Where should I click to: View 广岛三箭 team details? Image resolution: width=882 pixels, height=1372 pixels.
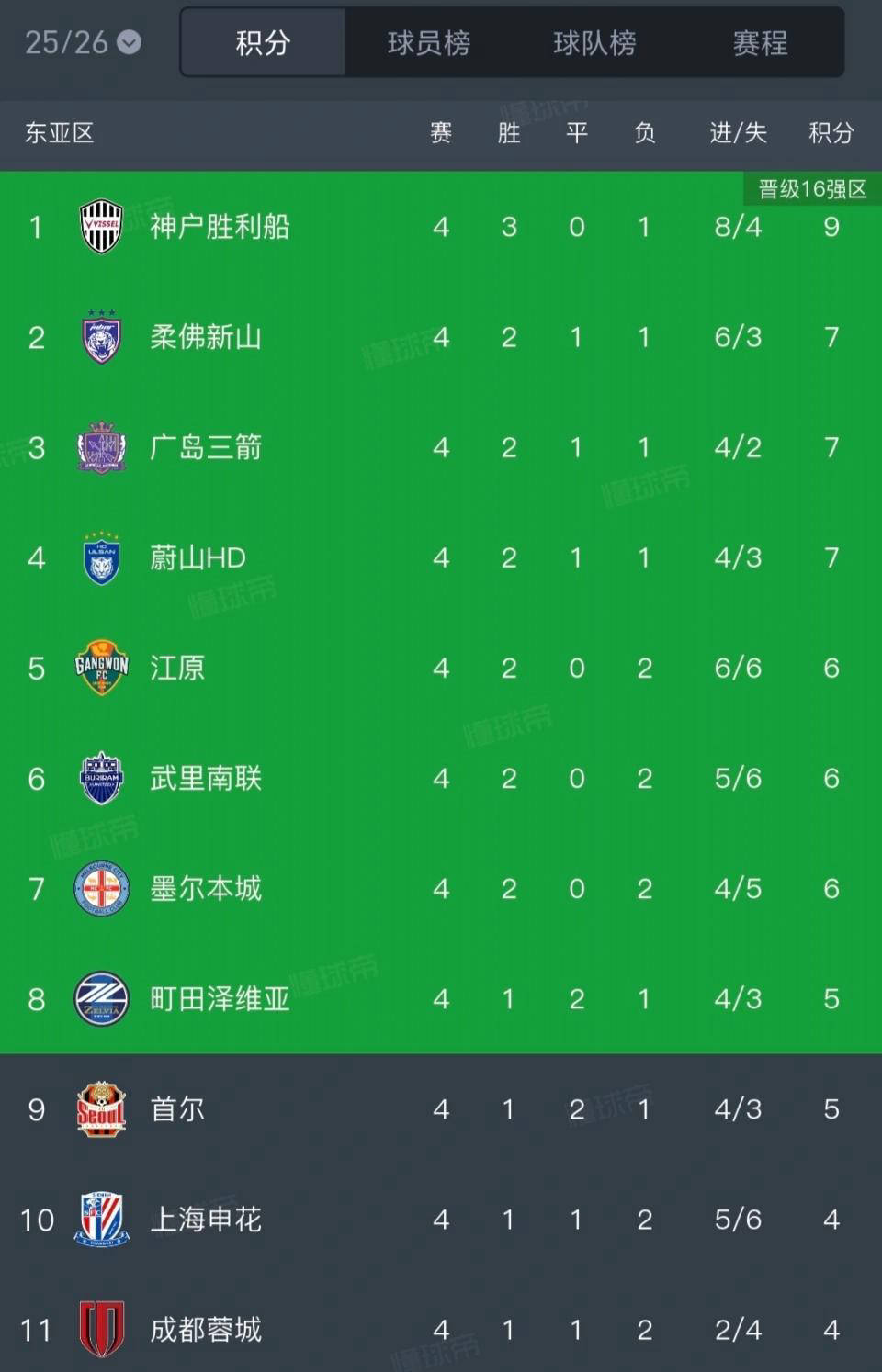pyautogui.click(x=206, y=447)
